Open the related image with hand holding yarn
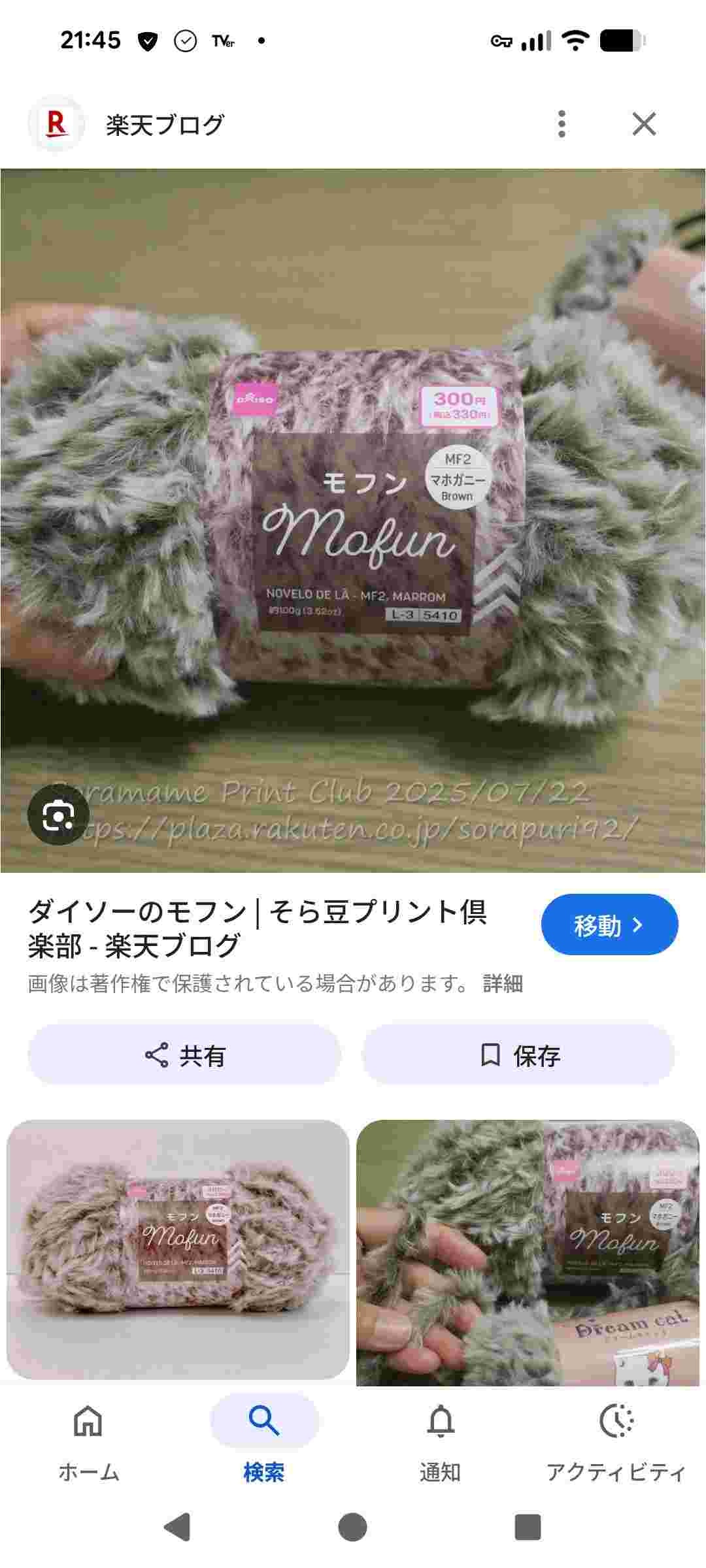Viewport: 706px width, 1568px height. coord(528,1252)
